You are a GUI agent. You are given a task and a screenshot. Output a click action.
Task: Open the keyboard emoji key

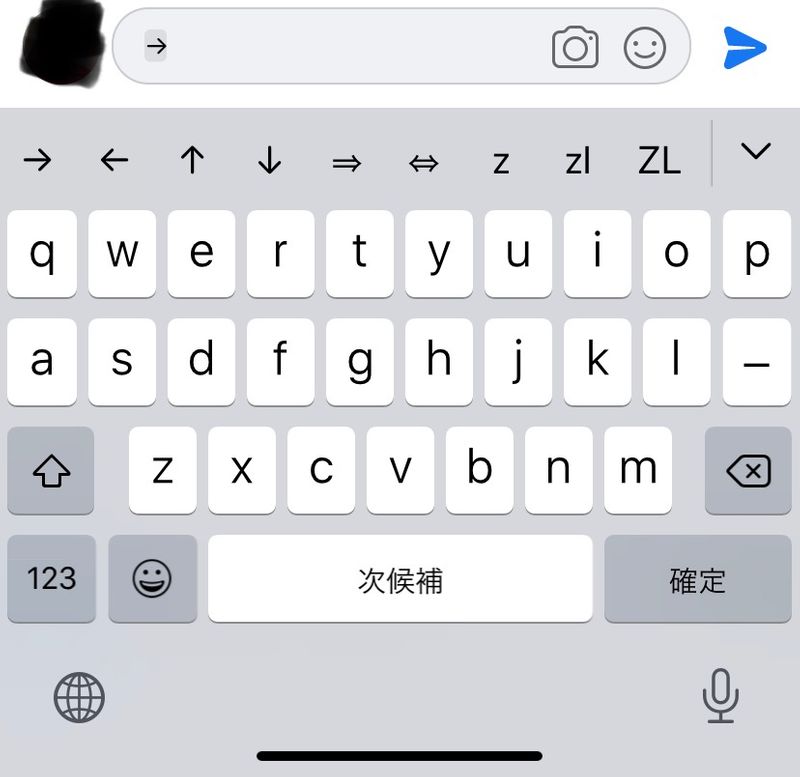[152, 579]
